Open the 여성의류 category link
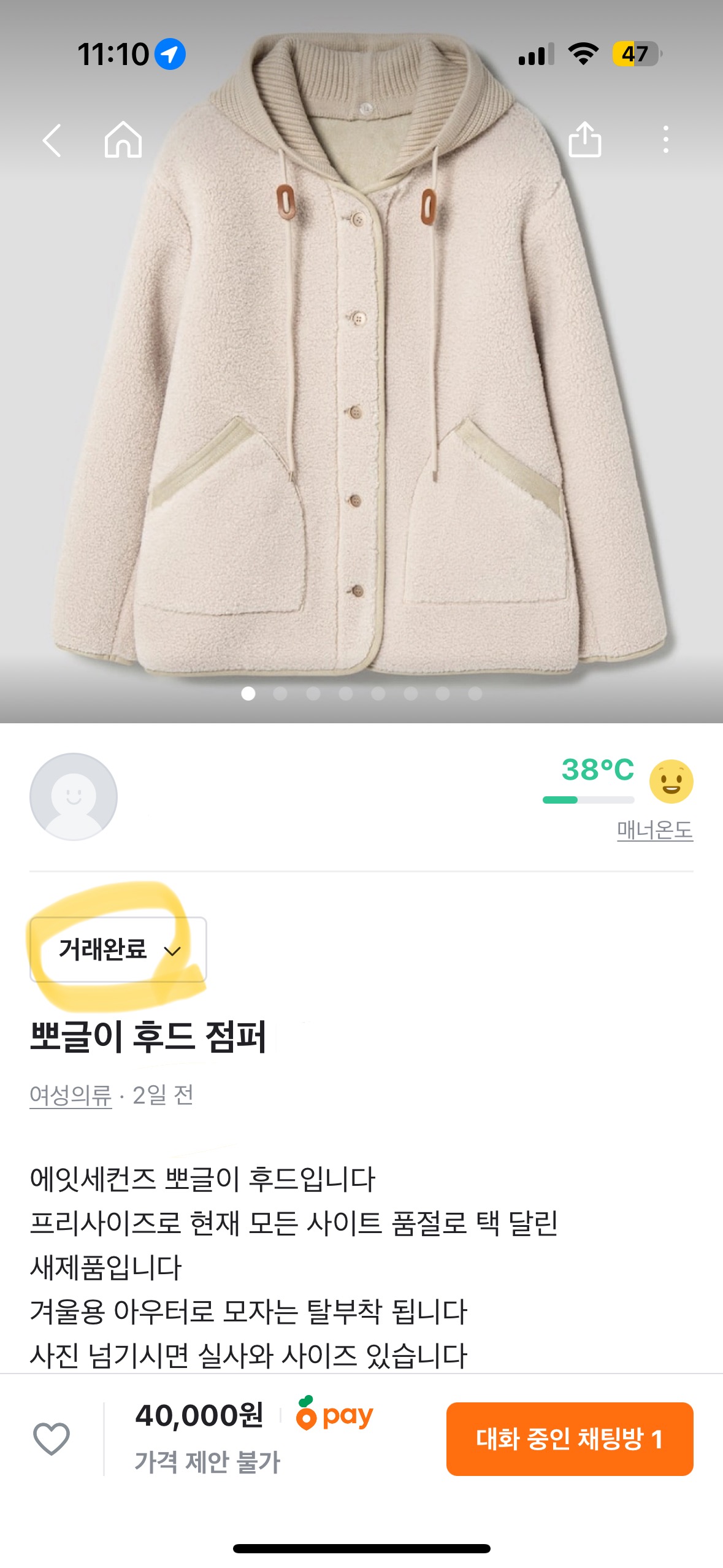This screenshot has height=1568, width=723. [71, 1095]
